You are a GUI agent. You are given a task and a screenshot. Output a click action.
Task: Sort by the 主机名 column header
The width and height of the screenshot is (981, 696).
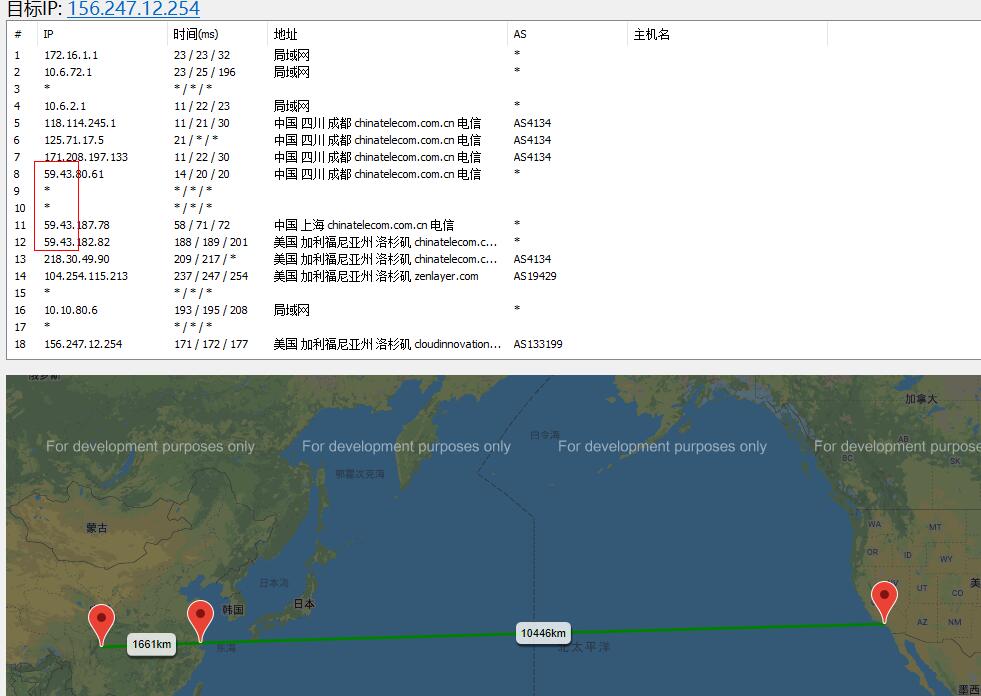coord(651,34)
